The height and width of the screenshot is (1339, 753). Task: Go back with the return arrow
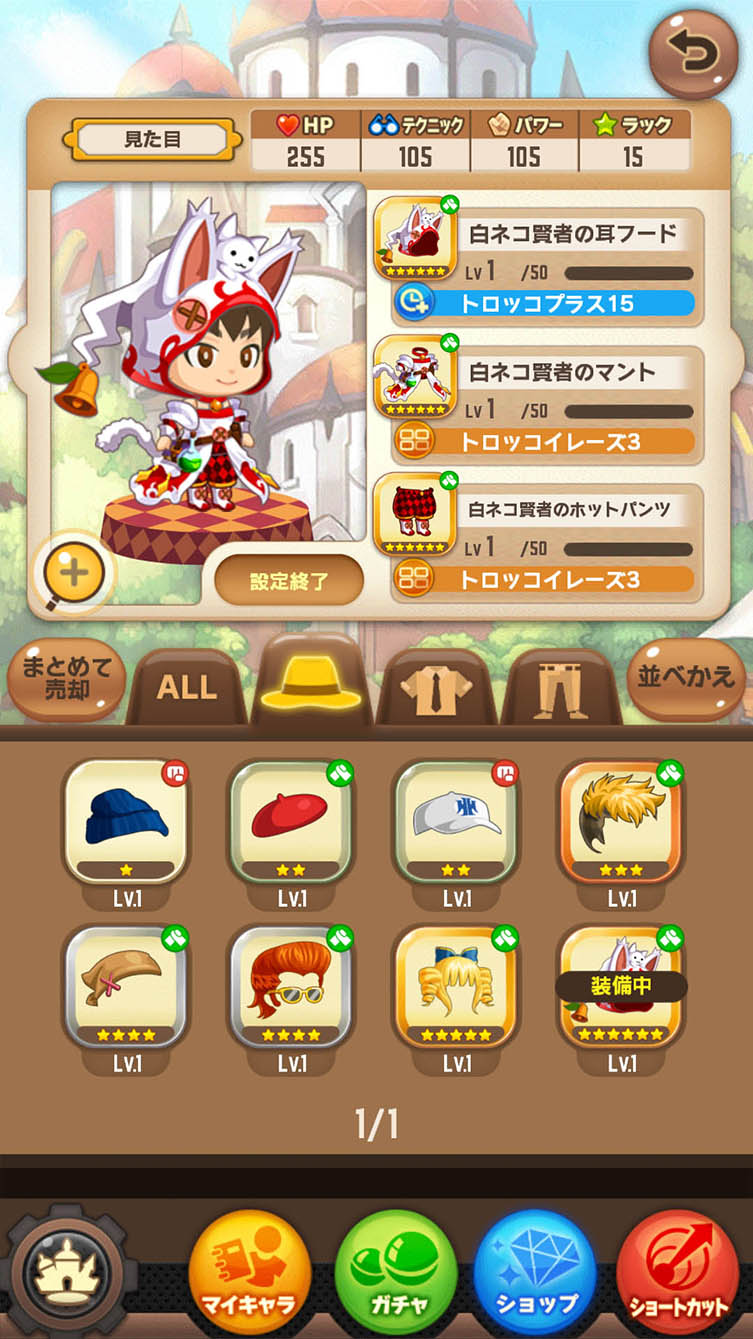point(693,54)
